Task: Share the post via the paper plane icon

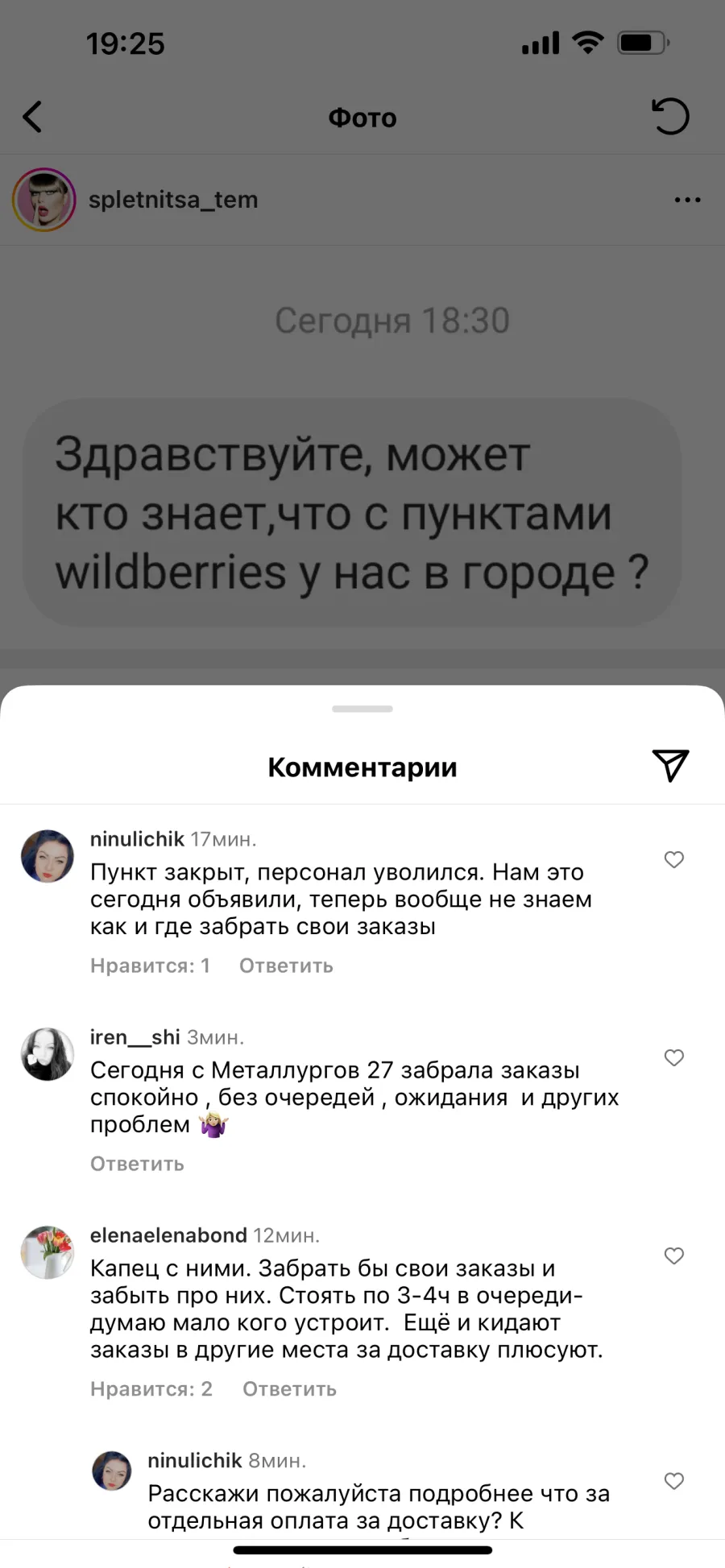Action: tap(670, 765)
